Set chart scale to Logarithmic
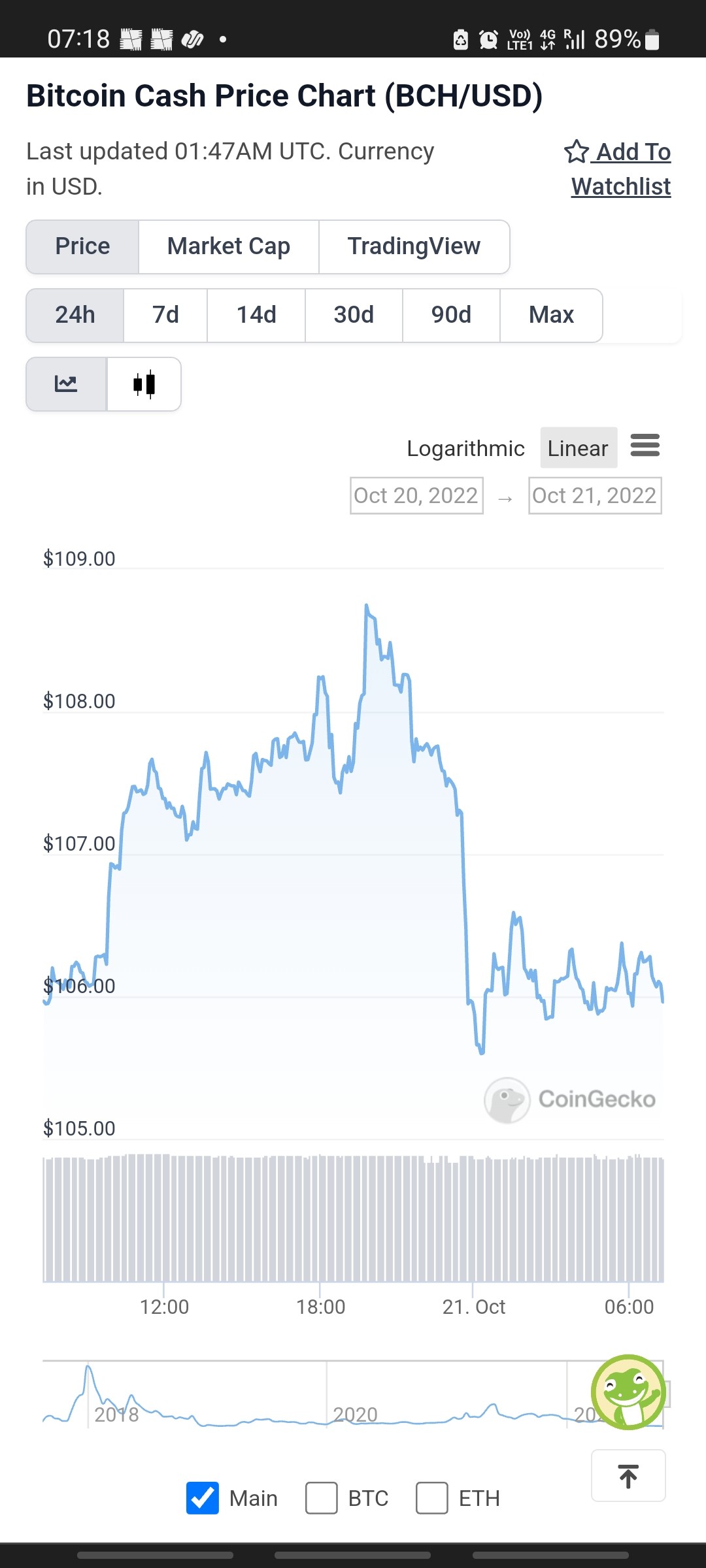The height and width of the screenshot is (1568, 706). [465, 448]
